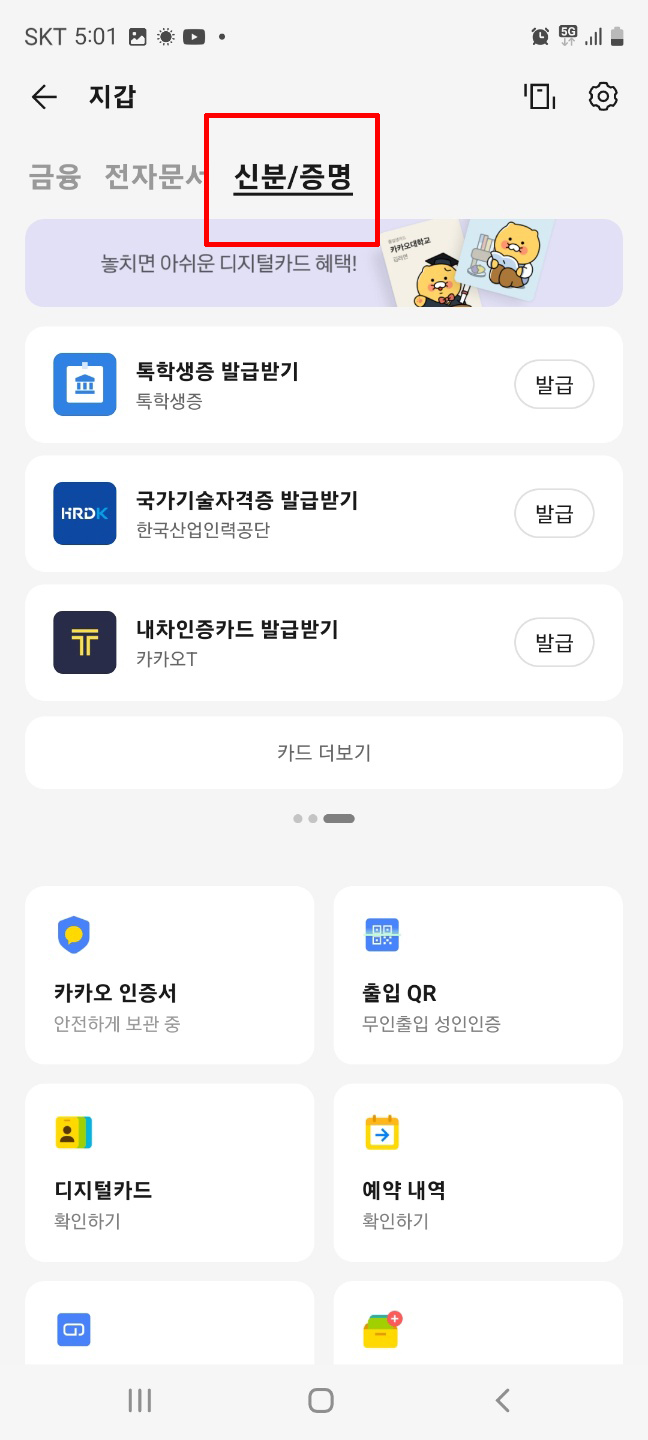Viewport: 648px width, 1440px height.
Task: Open wallet settings gear
Action: [x=603, y=97]
